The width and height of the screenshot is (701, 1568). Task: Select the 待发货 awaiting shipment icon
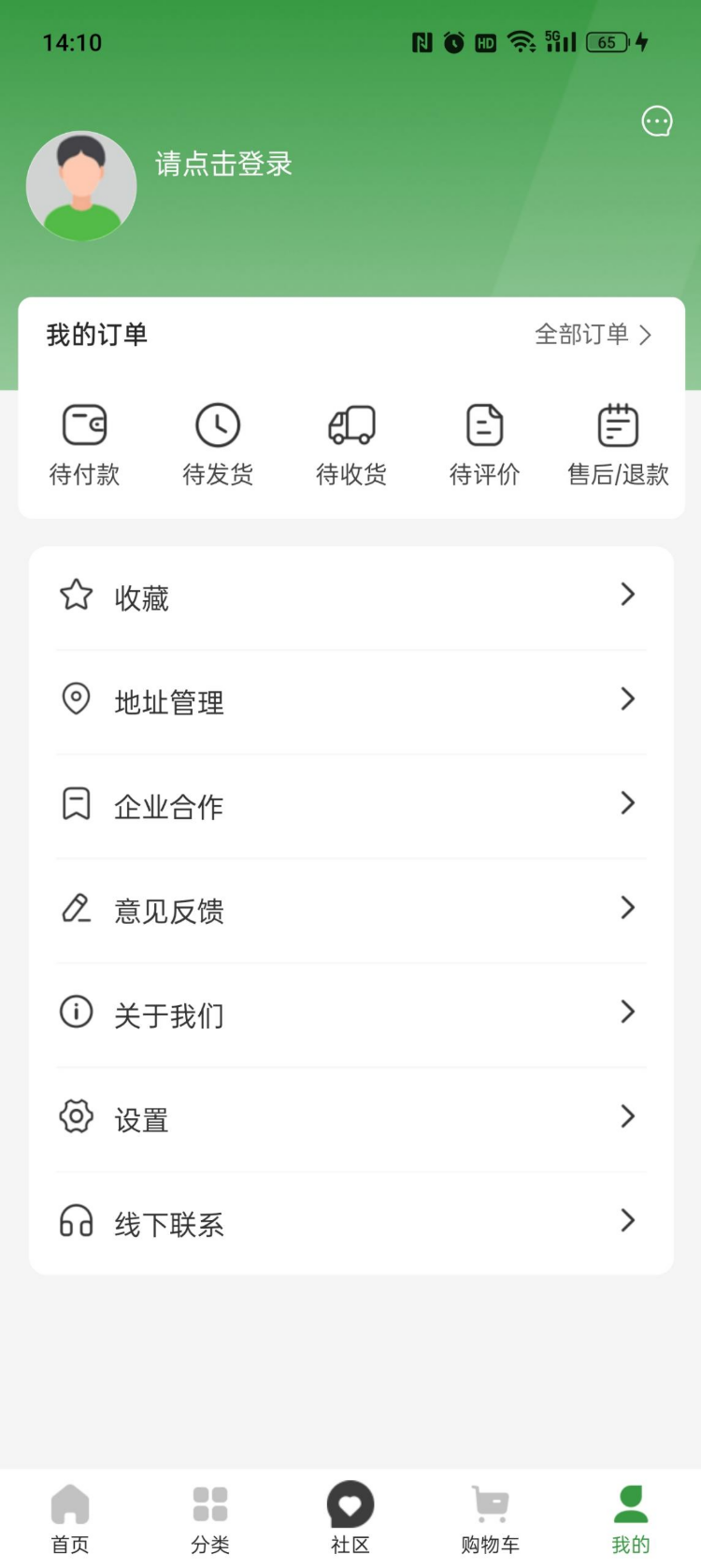click(x=217, y=425)
